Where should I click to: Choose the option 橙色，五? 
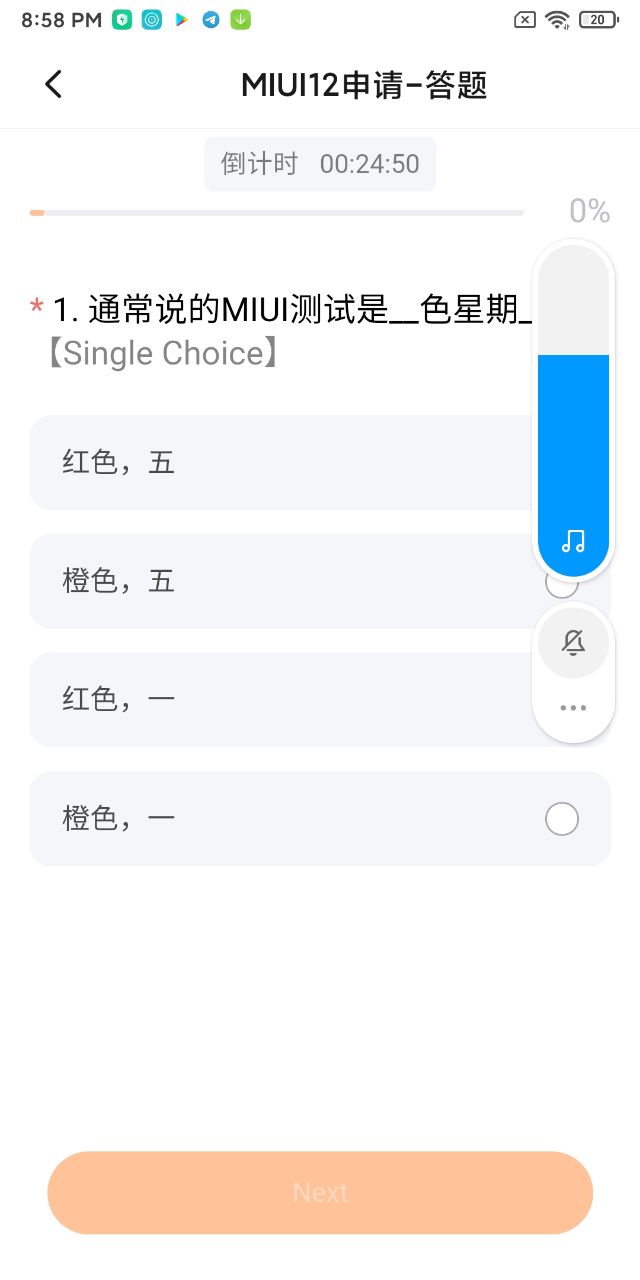coord(320,581)
